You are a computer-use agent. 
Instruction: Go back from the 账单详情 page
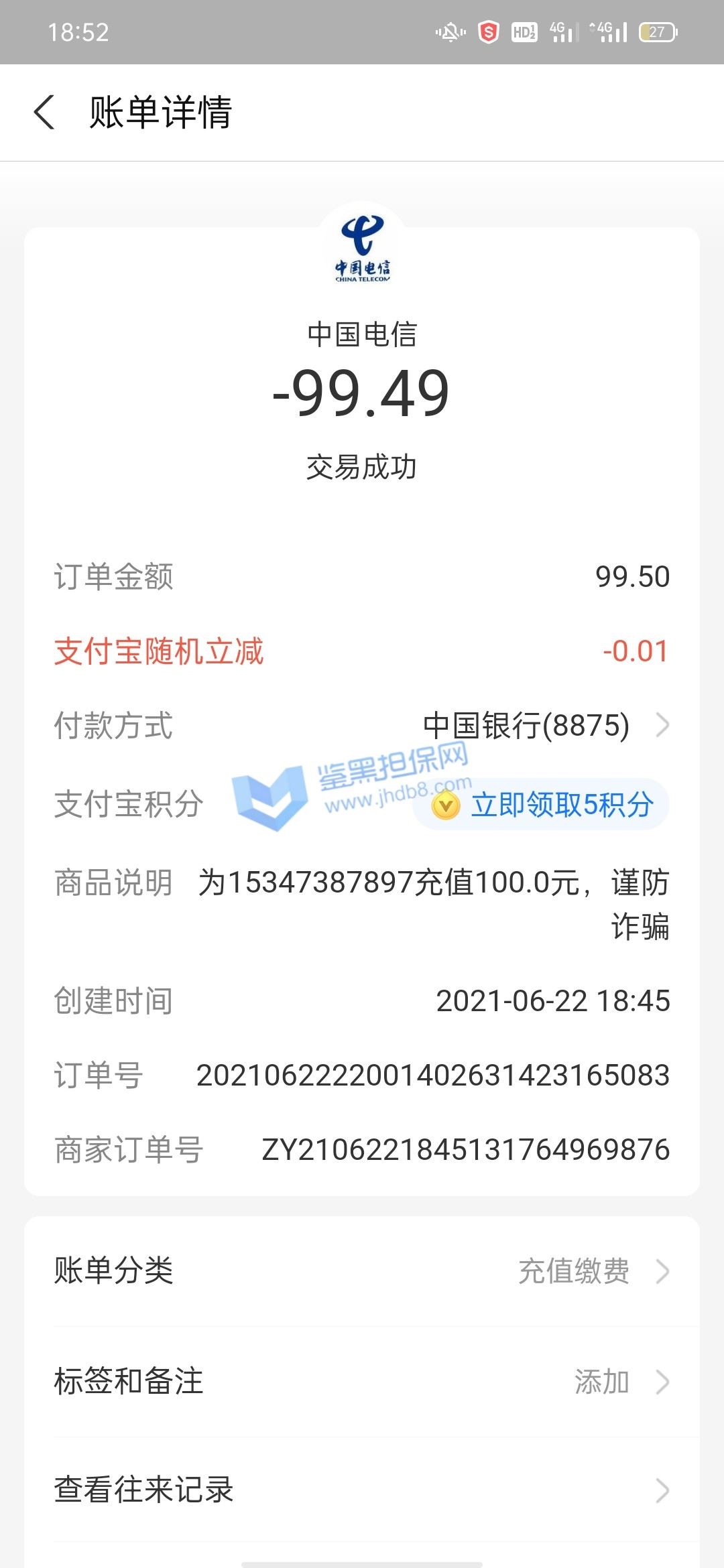[44, 112]
